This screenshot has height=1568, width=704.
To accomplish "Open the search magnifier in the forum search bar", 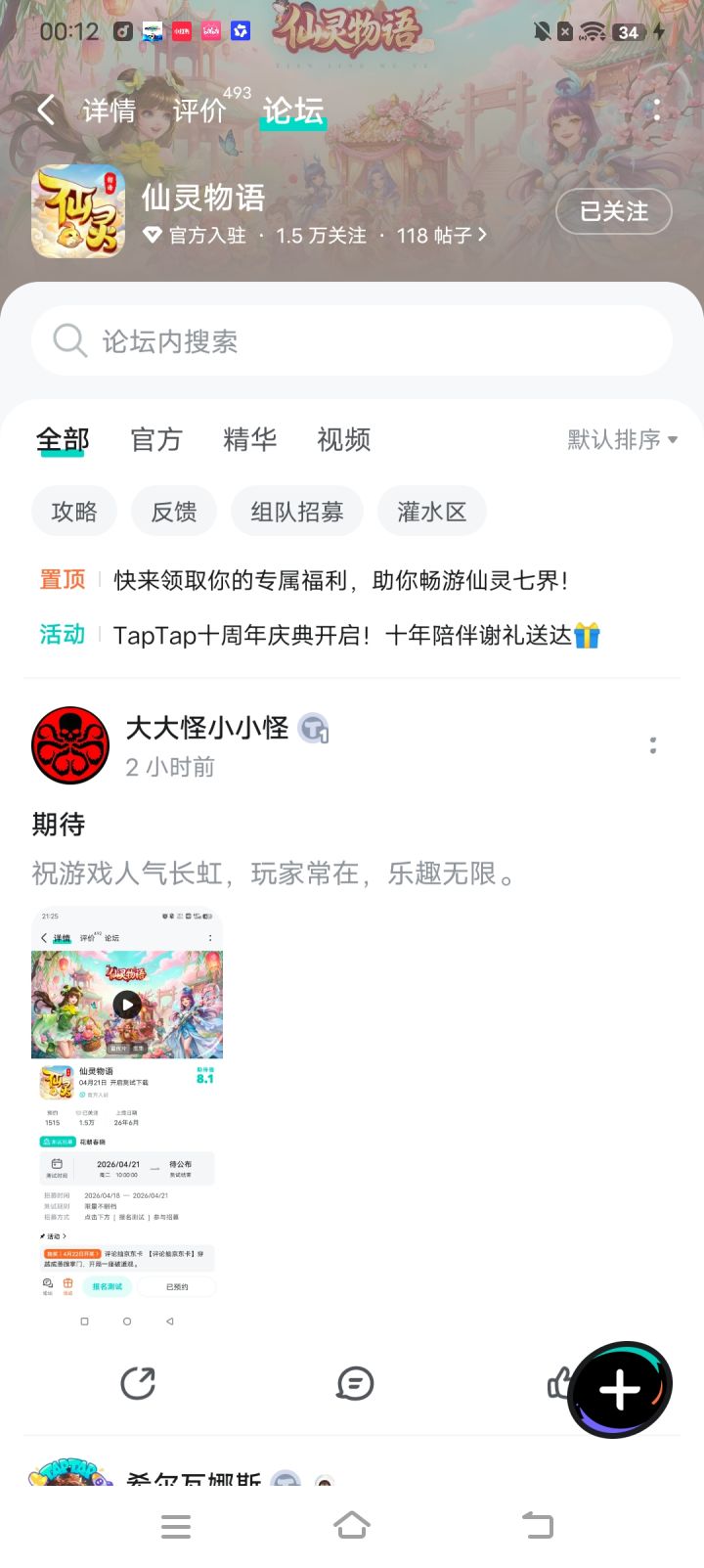I will pyautogui.click(x=67, y=340).
